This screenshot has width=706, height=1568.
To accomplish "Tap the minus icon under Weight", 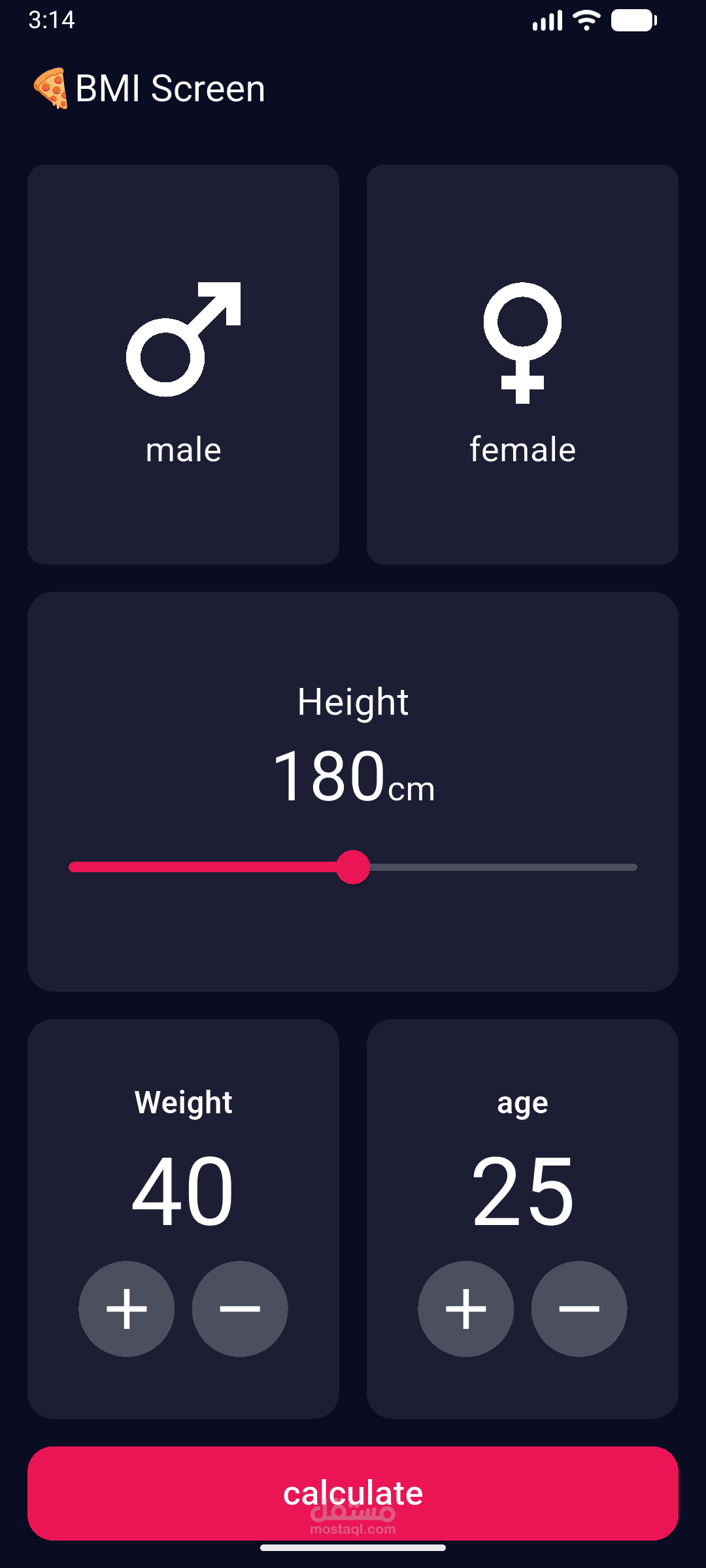I will click(240, 1309).
